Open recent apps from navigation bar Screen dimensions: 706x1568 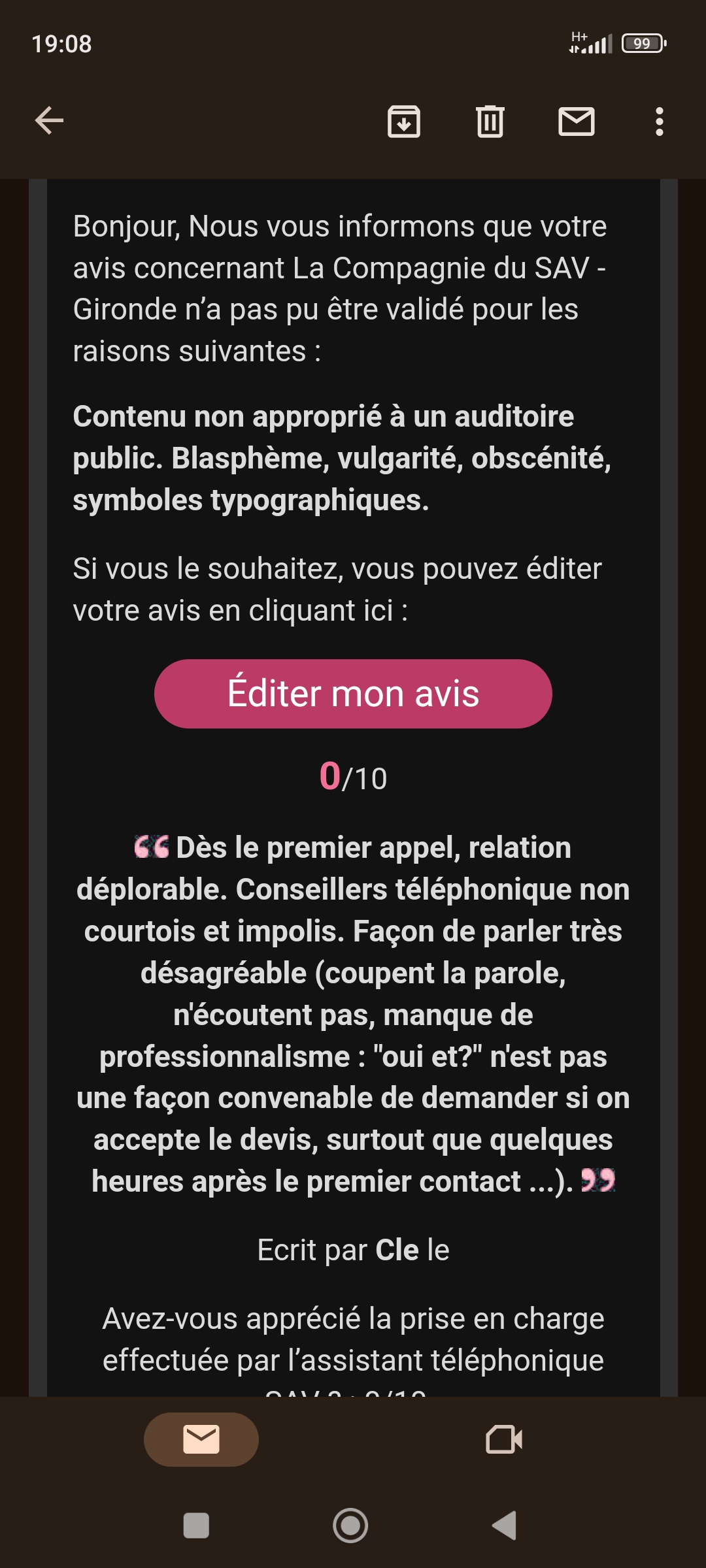coord(197,1526)
